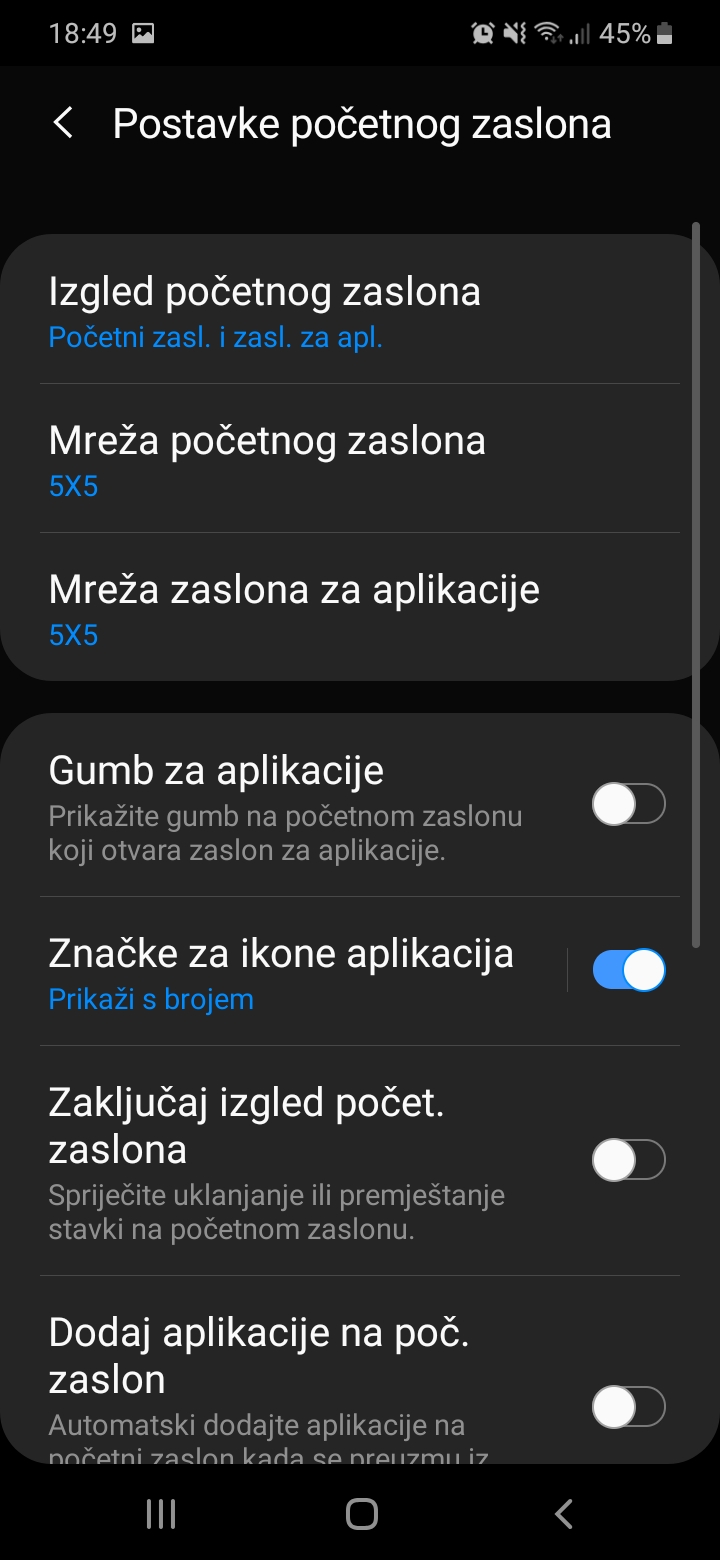Screen dimensions: 720x1560
Task: Tap the system home button
Action: (361, 1513)
